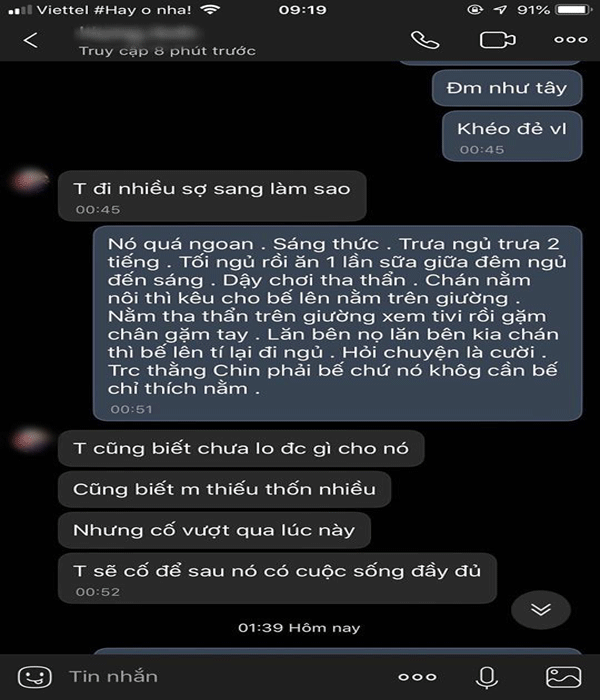Open the sticker and emoji picker
The width and height of the screenshot is (600, 700).
pos(33,677)
